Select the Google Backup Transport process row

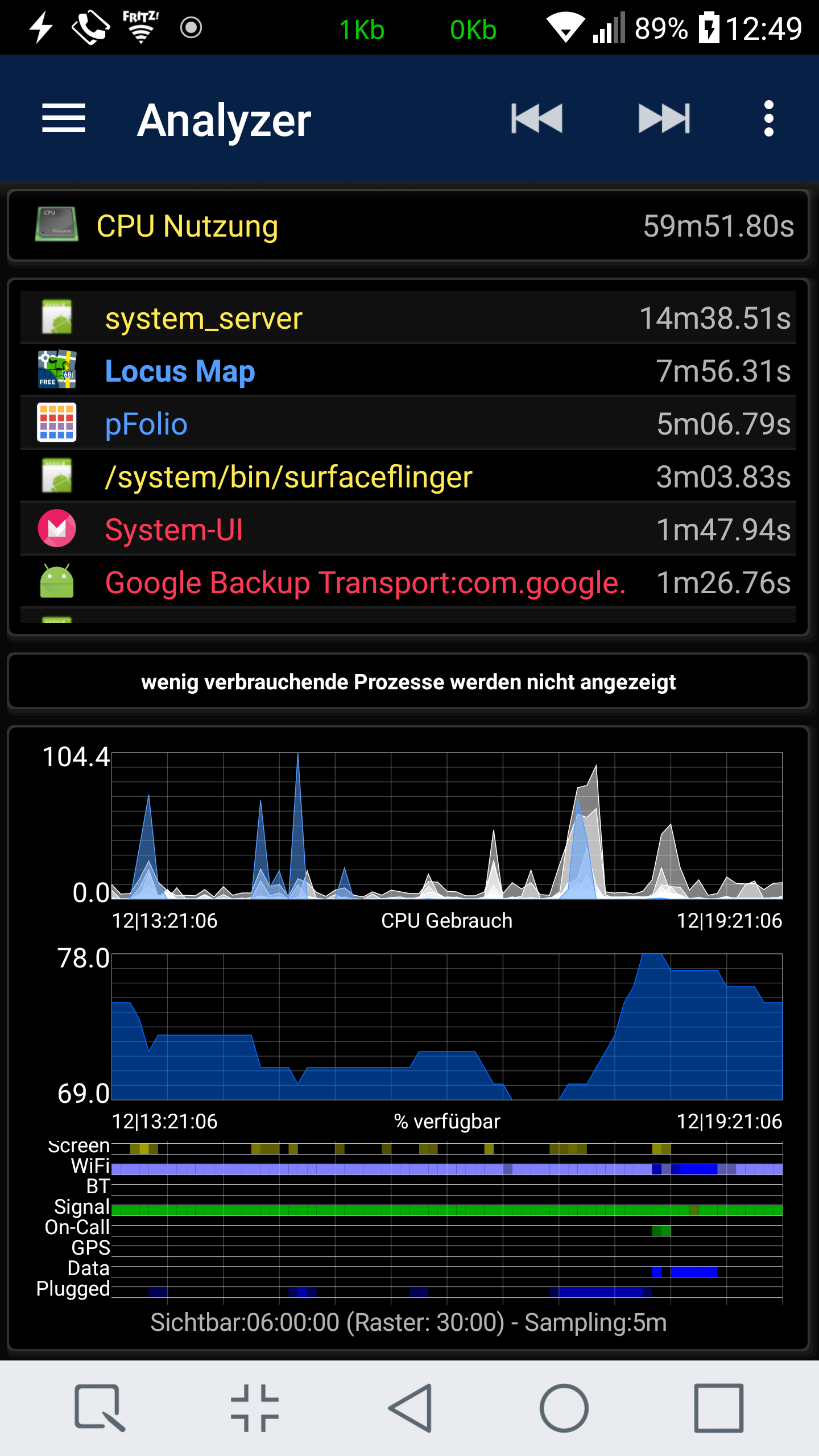pyautogui.click(x=408, y=582)
